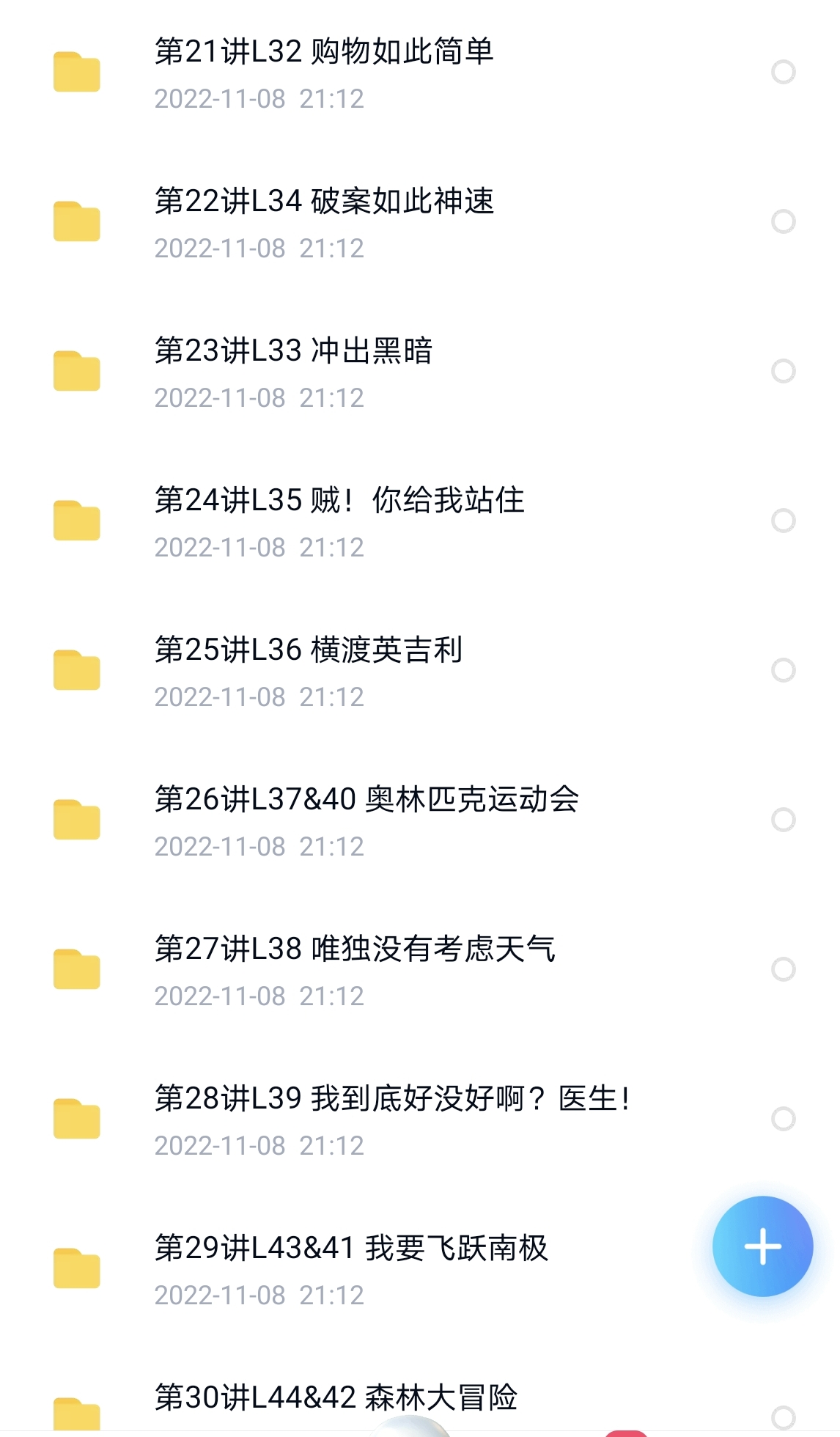Open folder 第23讲L33 冲出黑暗
The image size is (840, 1437).
pyautogui.click(x=293, y=371)
